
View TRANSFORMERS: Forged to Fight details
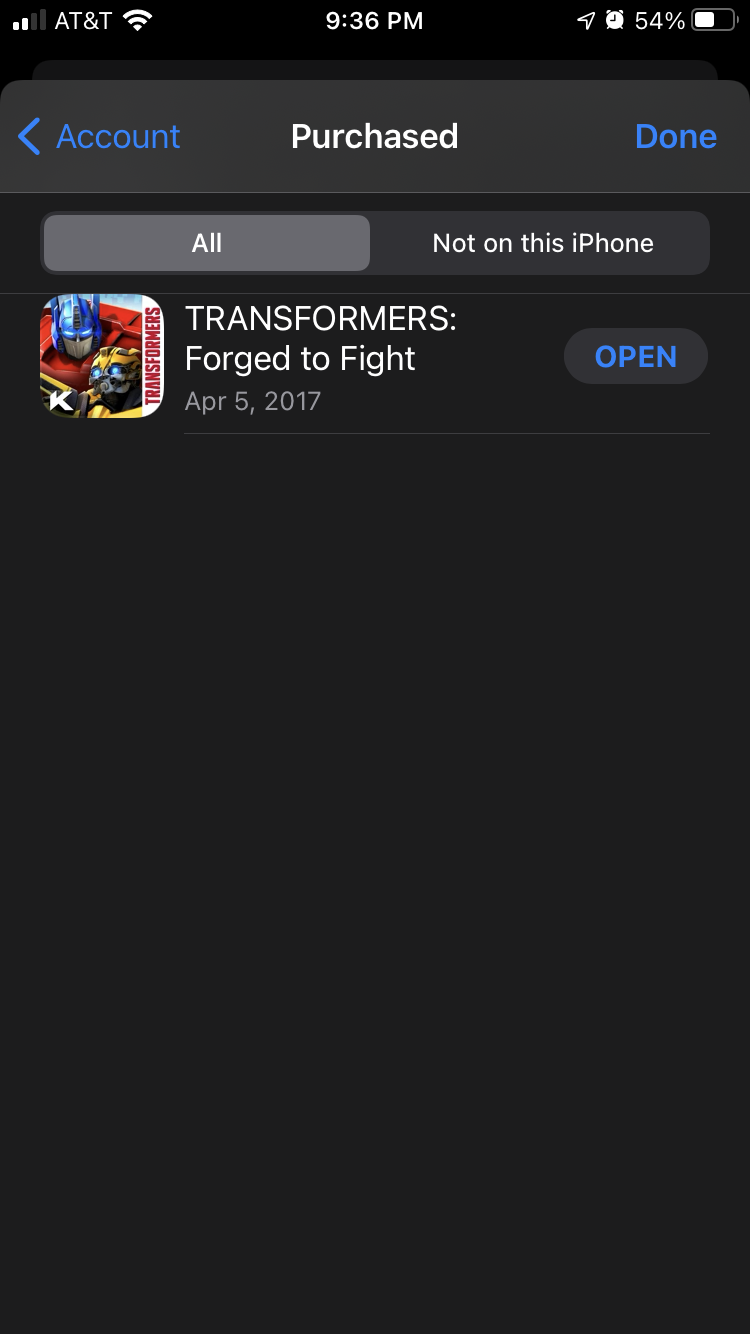tap(320, 357)
